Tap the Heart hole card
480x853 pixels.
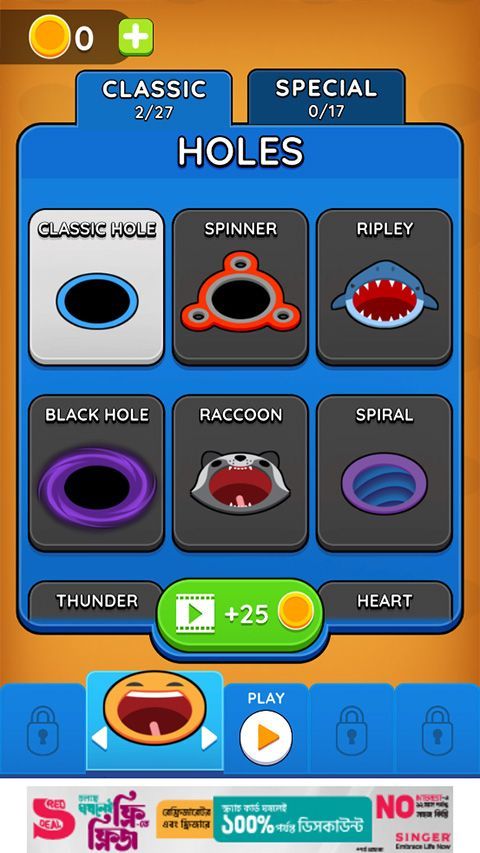point(384,601)
